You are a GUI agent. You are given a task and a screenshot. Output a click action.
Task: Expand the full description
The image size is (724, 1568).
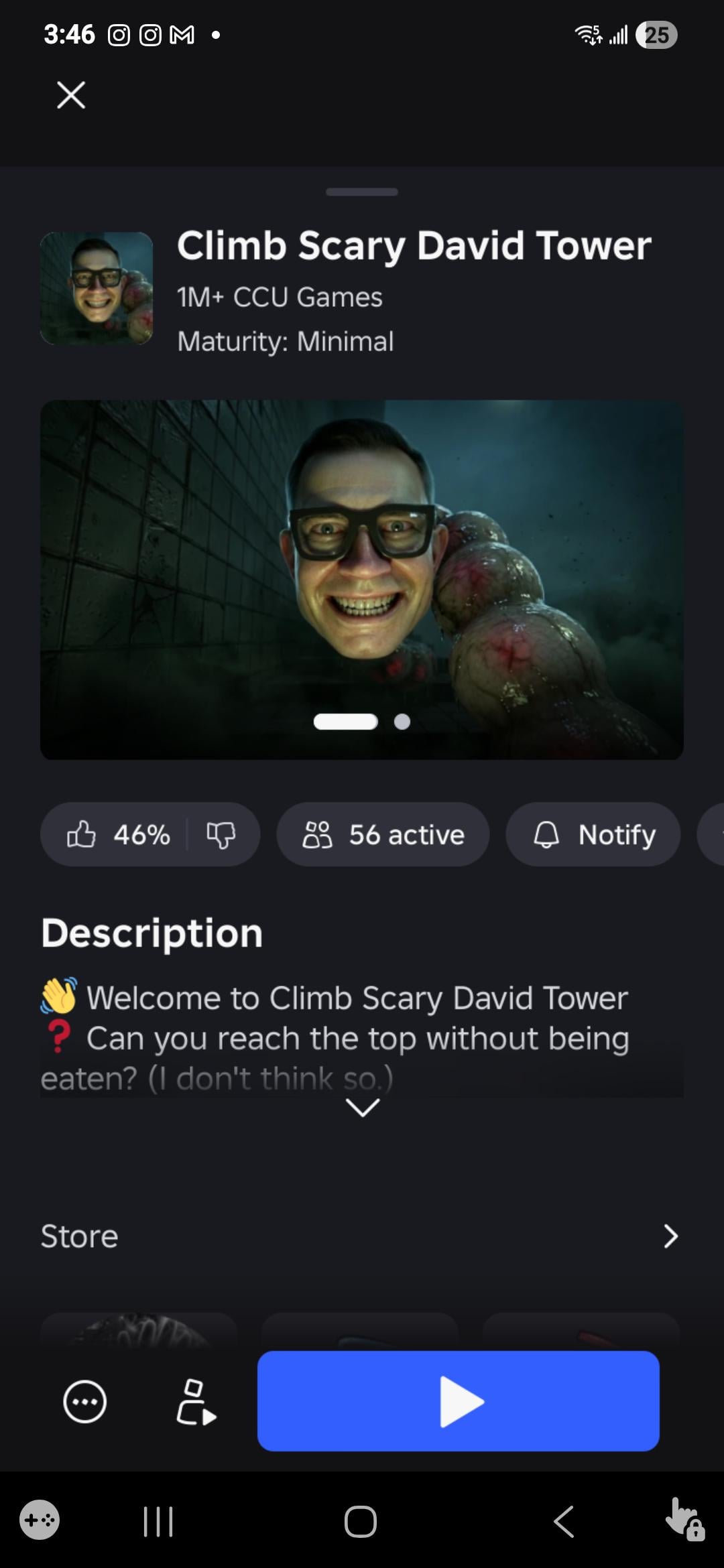[x=362, y=1108]
